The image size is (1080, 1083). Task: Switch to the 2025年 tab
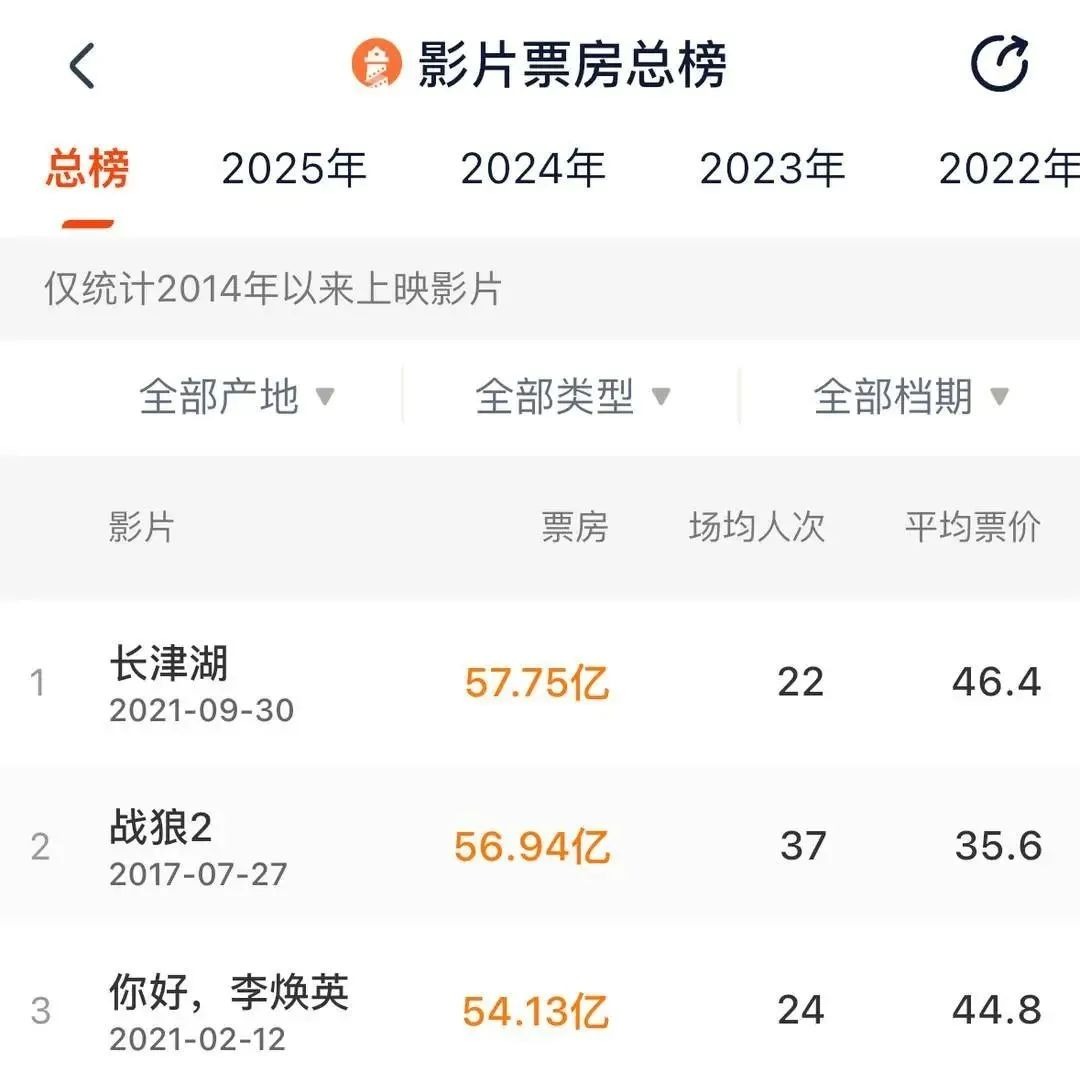coord(294,169)
